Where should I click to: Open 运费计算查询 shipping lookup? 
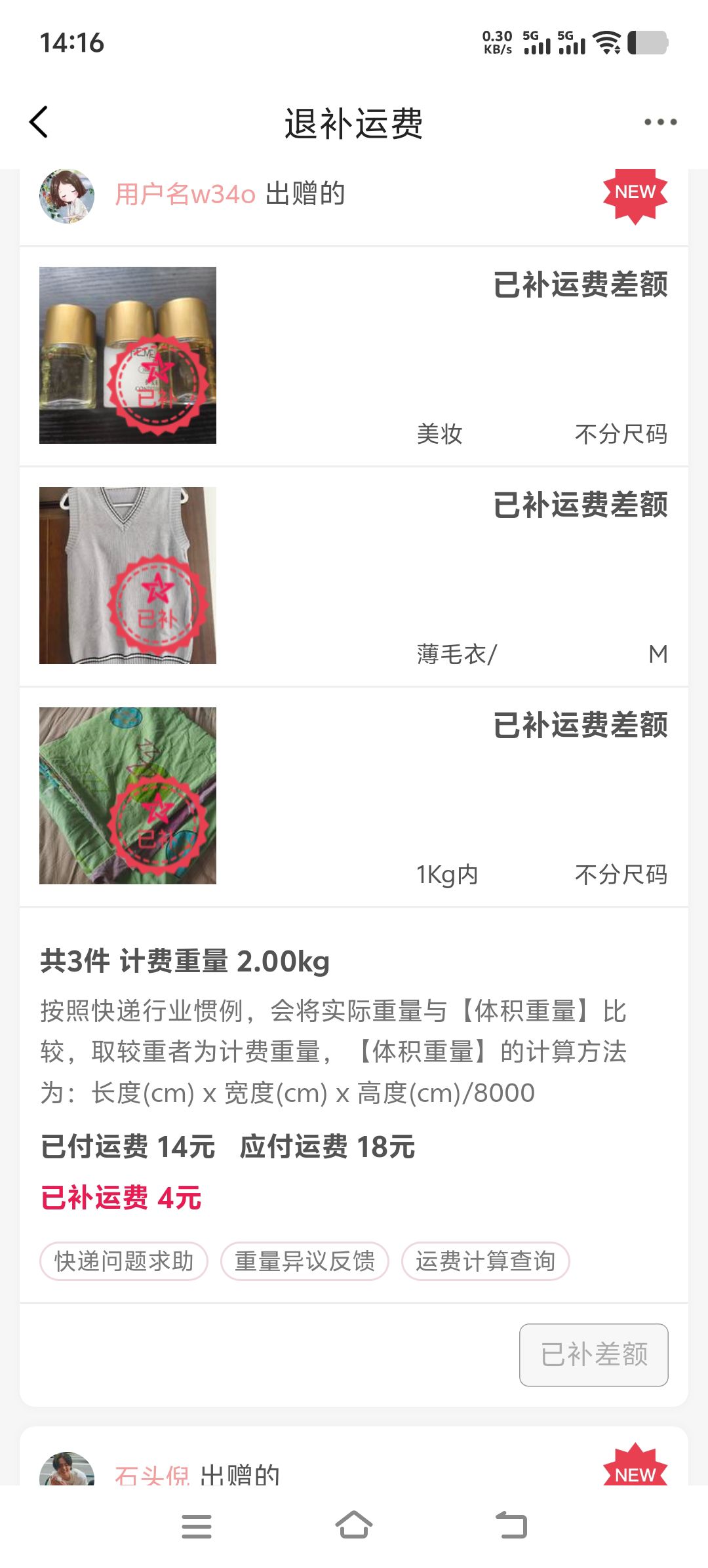[x=485, y=1261]
